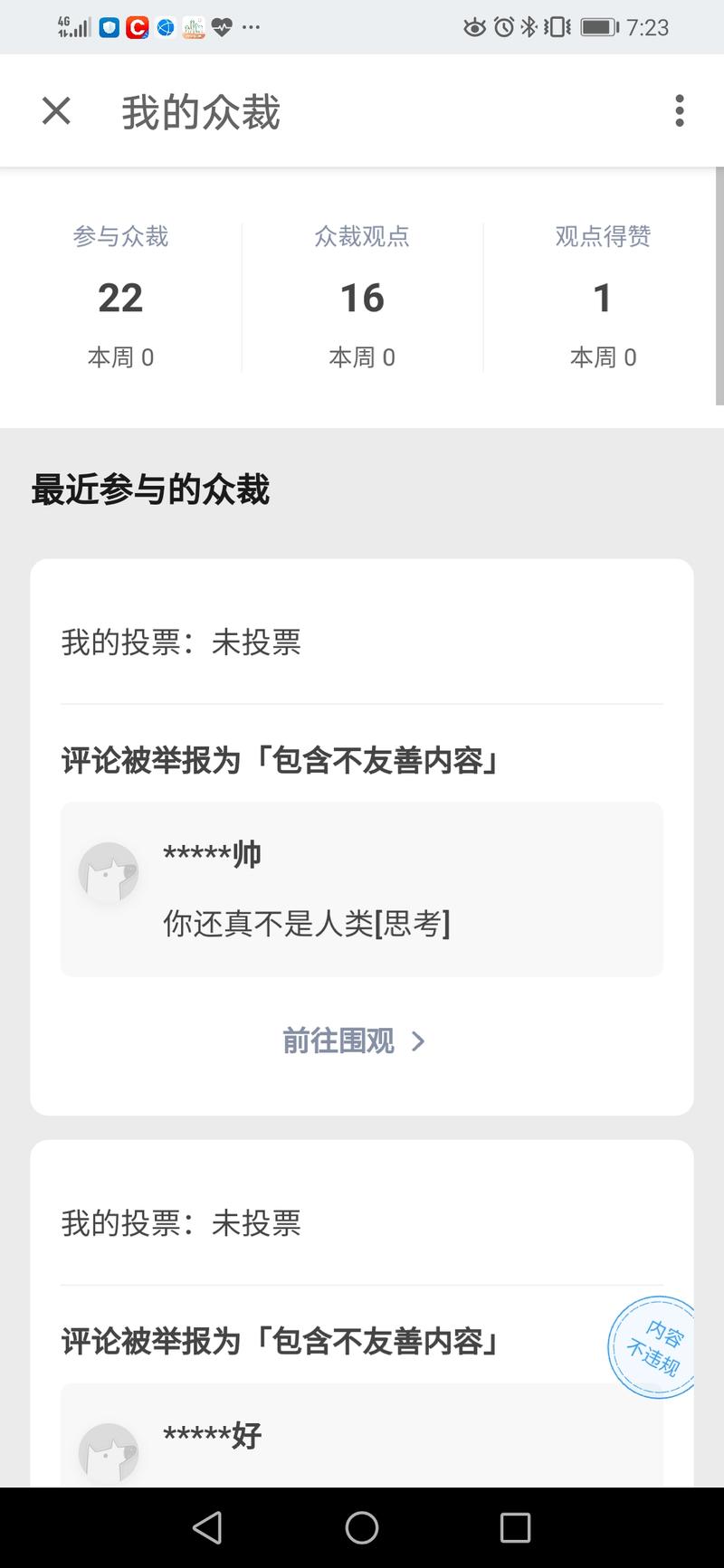Tap the comment 你还真不是人类[思考]
This screenshot has height=1568, width=724.
tap(308, 924)
